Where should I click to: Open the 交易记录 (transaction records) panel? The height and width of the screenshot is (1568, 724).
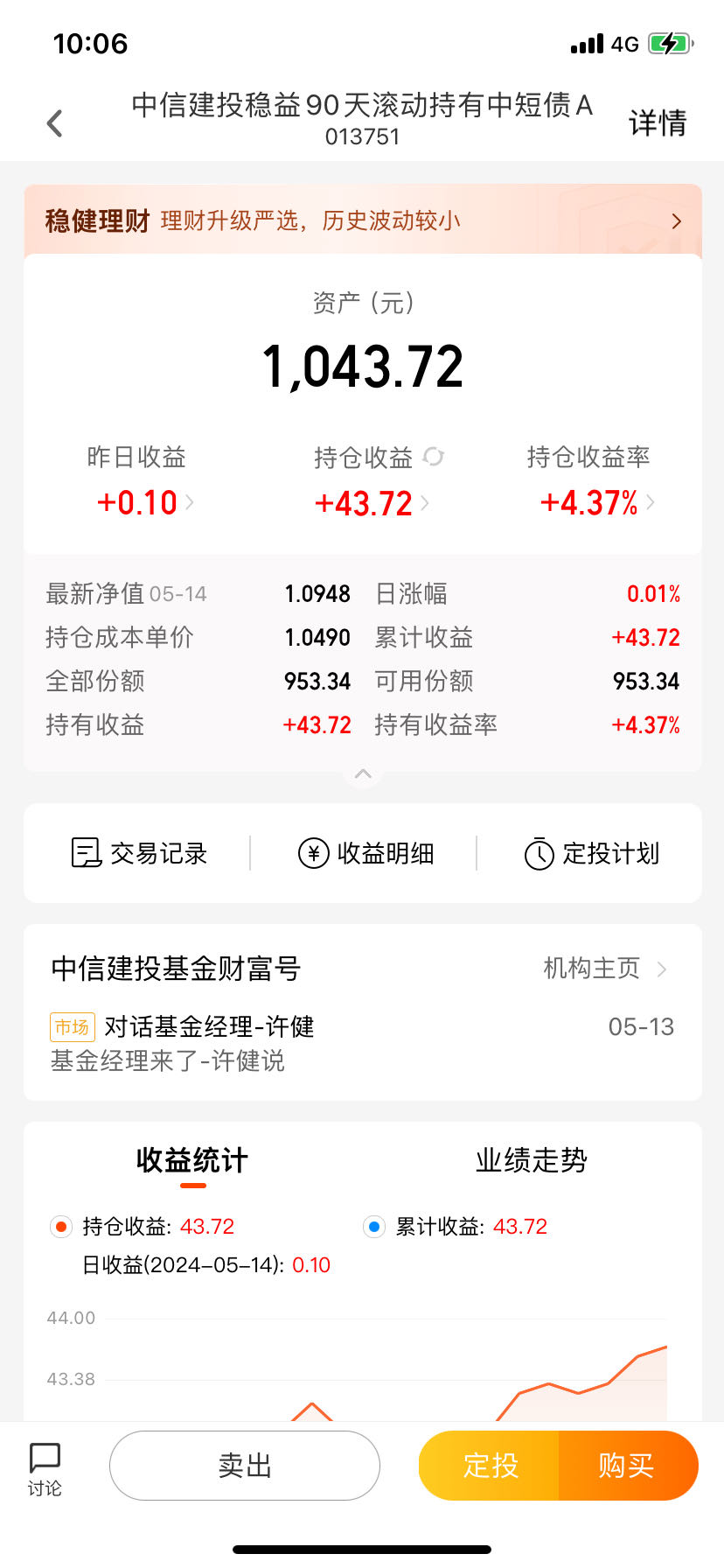(x=139, y=853)
